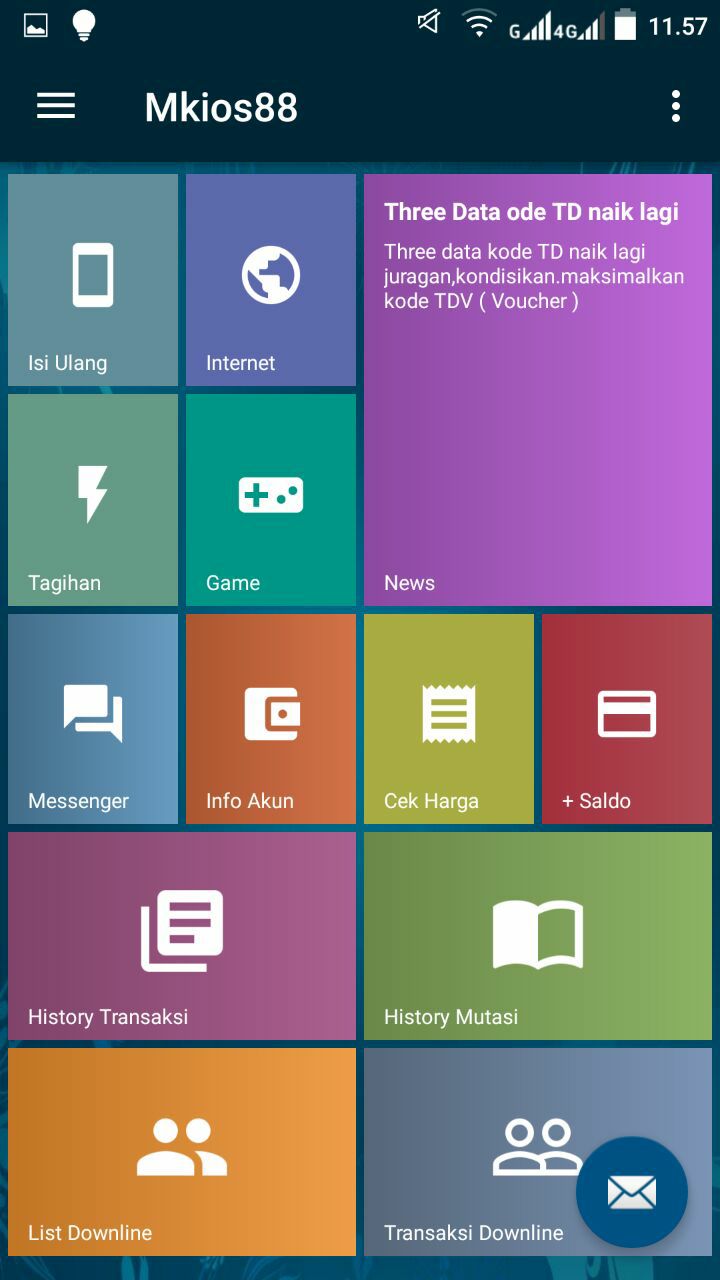Open the Isi Ulang tile
The image size is (720, 1280).
(x=93, y=280)
